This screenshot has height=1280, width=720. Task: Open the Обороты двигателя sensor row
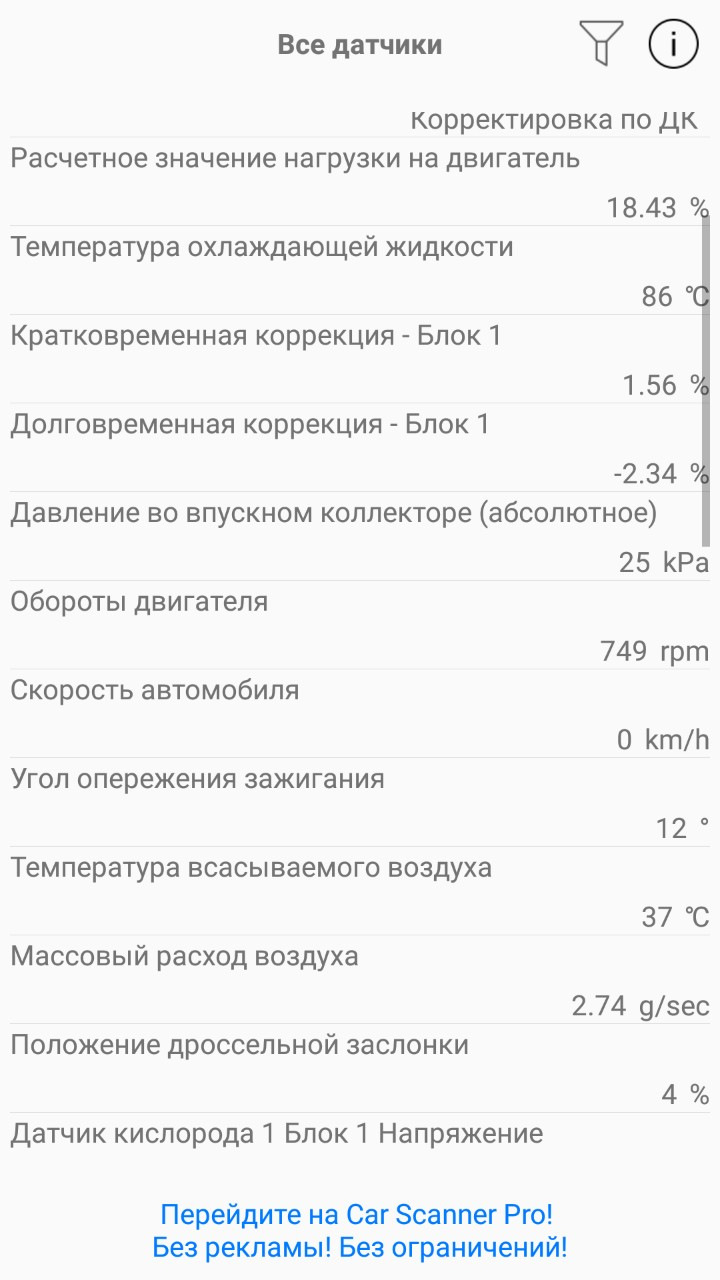tap(360, 625)
